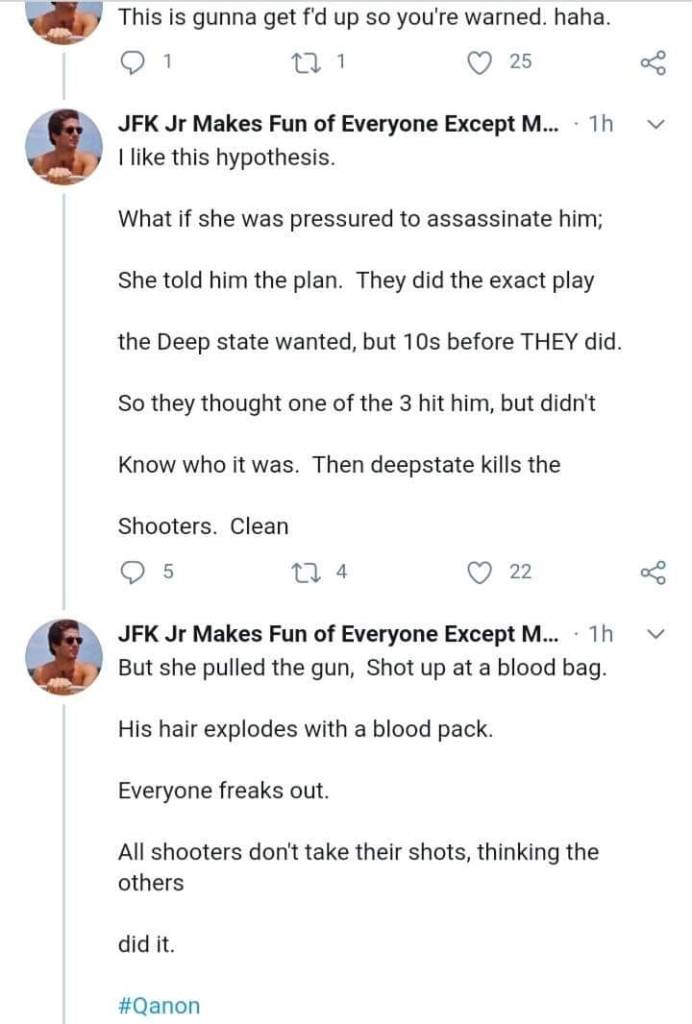Viewport: 692px width, 1024px height.
Task: Open the #Qanon hashtag
Action: (159, 1005)
